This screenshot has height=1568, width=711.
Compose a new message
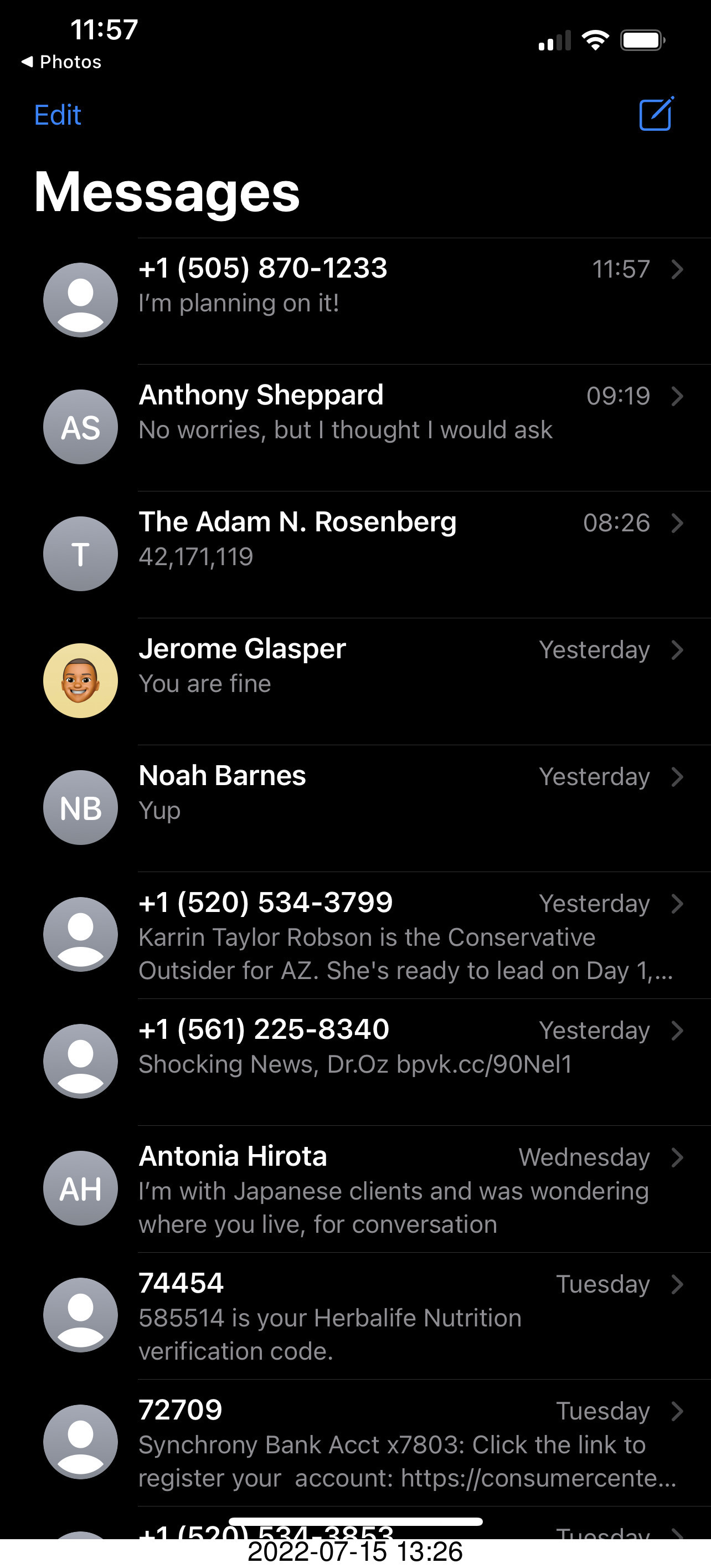(656, 114)
